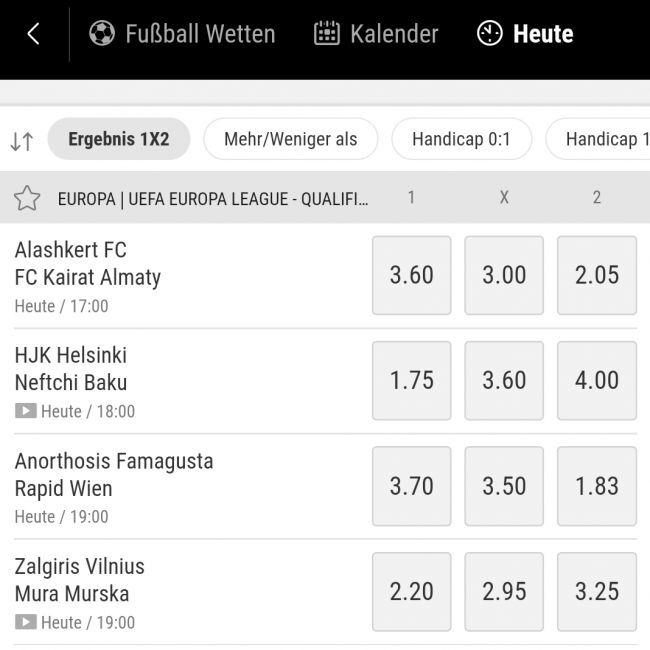Viewport: 650px width, 650px height.
Task: Bet 3.60 on Alashkert FC win
Action: click(x=411, y=275)
